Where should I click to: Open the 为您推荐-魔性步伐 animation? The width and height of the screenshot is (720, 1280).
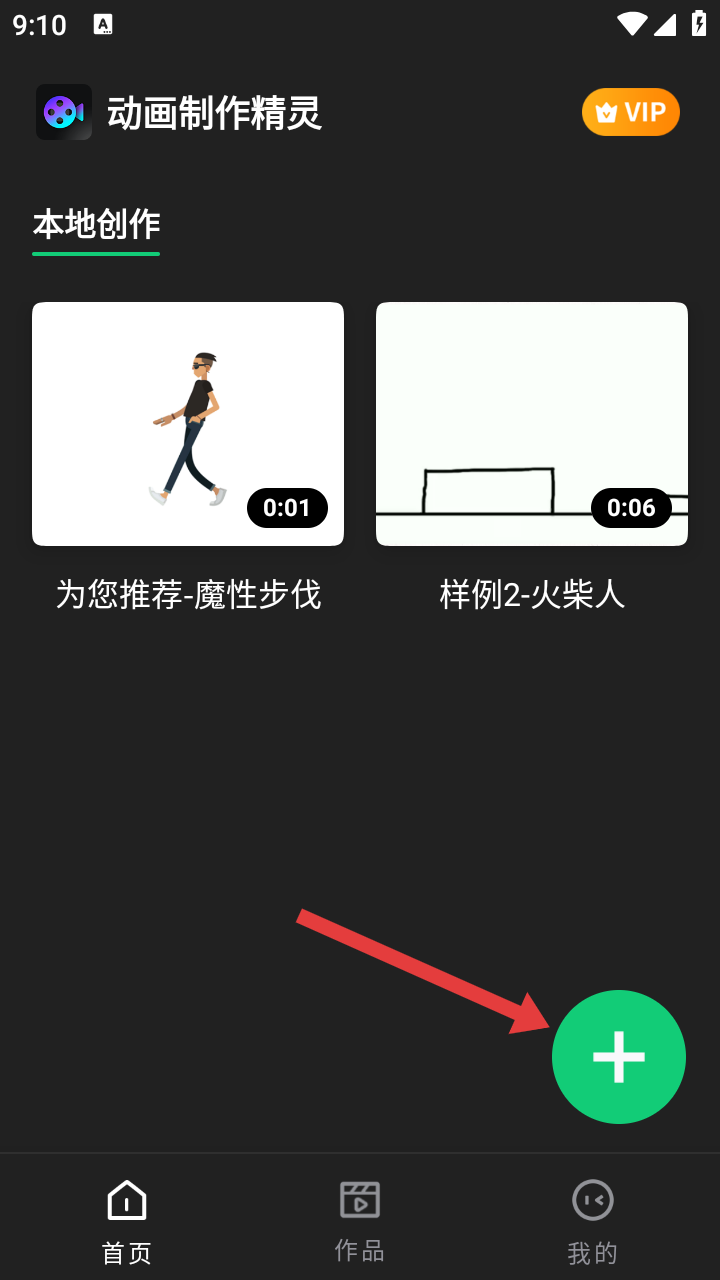click(x=188, y=424)
